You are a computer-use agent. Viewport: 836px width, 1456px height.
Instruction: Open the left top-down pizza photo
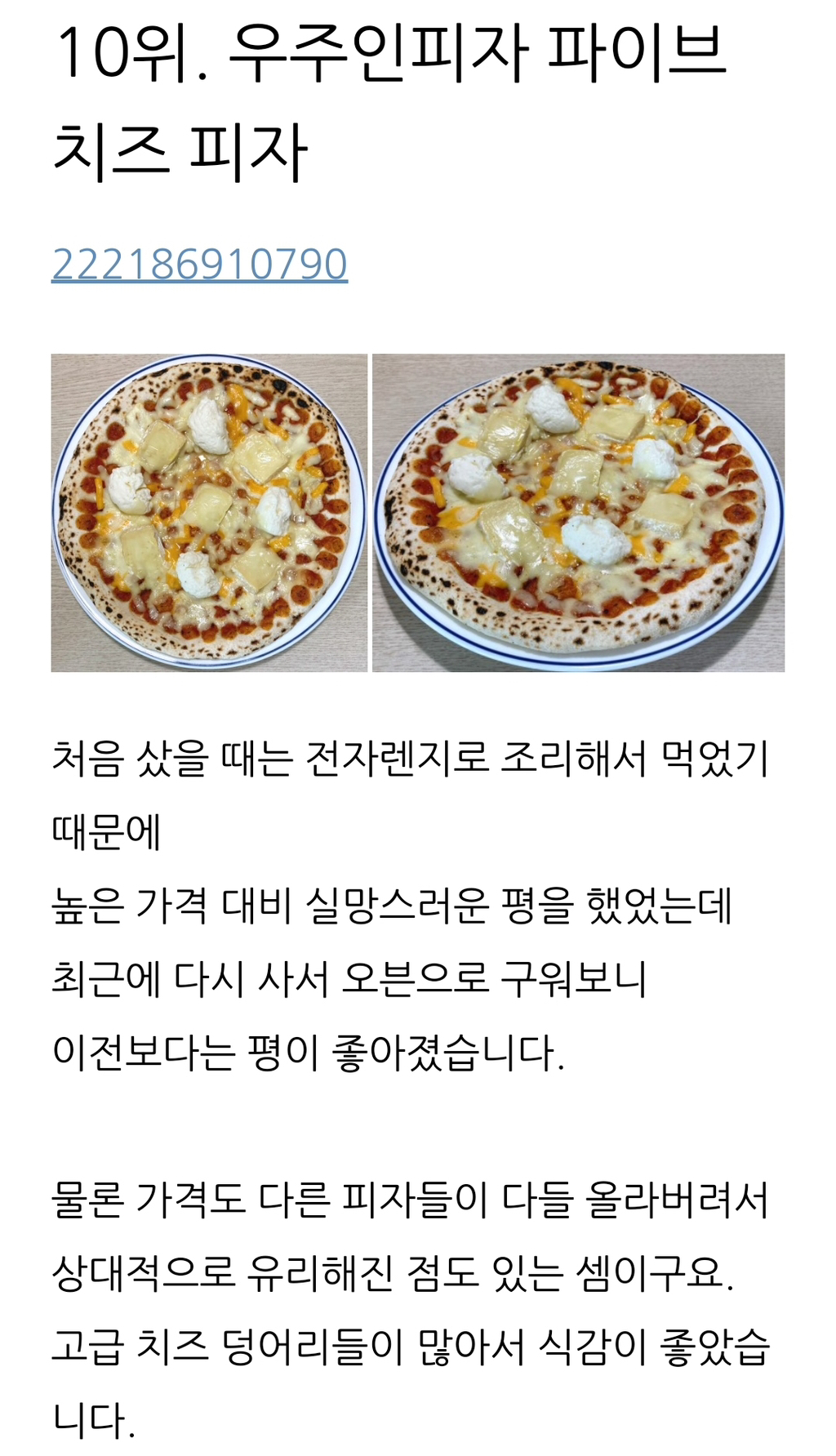click(209, 513)
